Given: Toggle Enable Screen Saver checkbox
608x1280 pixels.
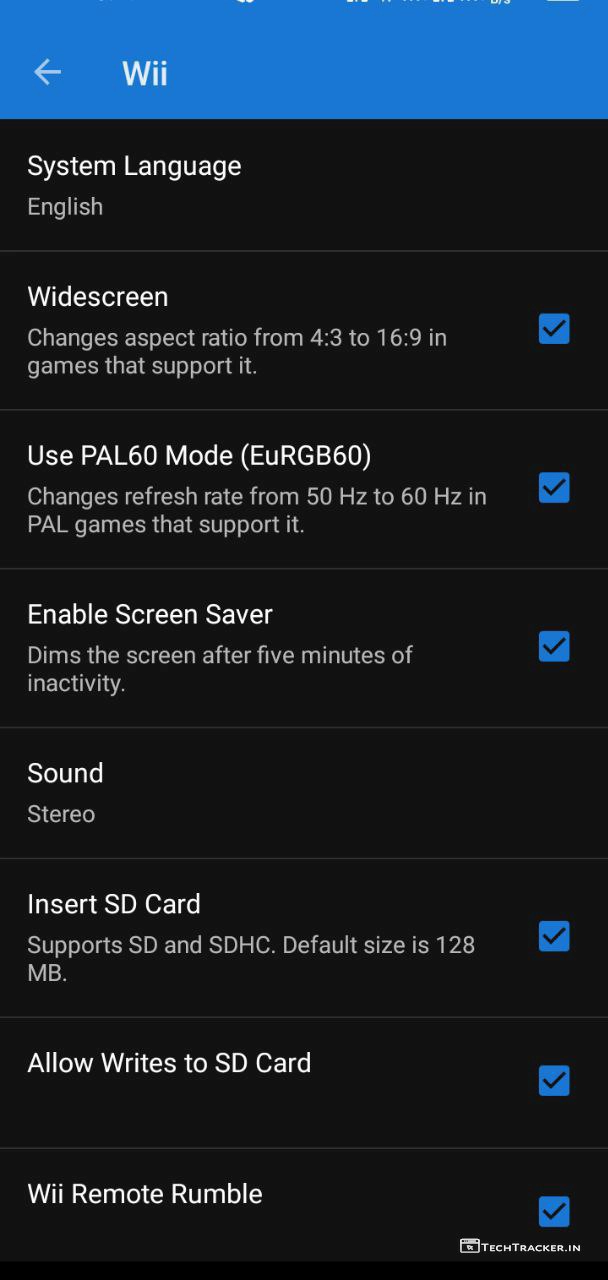Looking at the screenshot, I should (x=553, y=647).
